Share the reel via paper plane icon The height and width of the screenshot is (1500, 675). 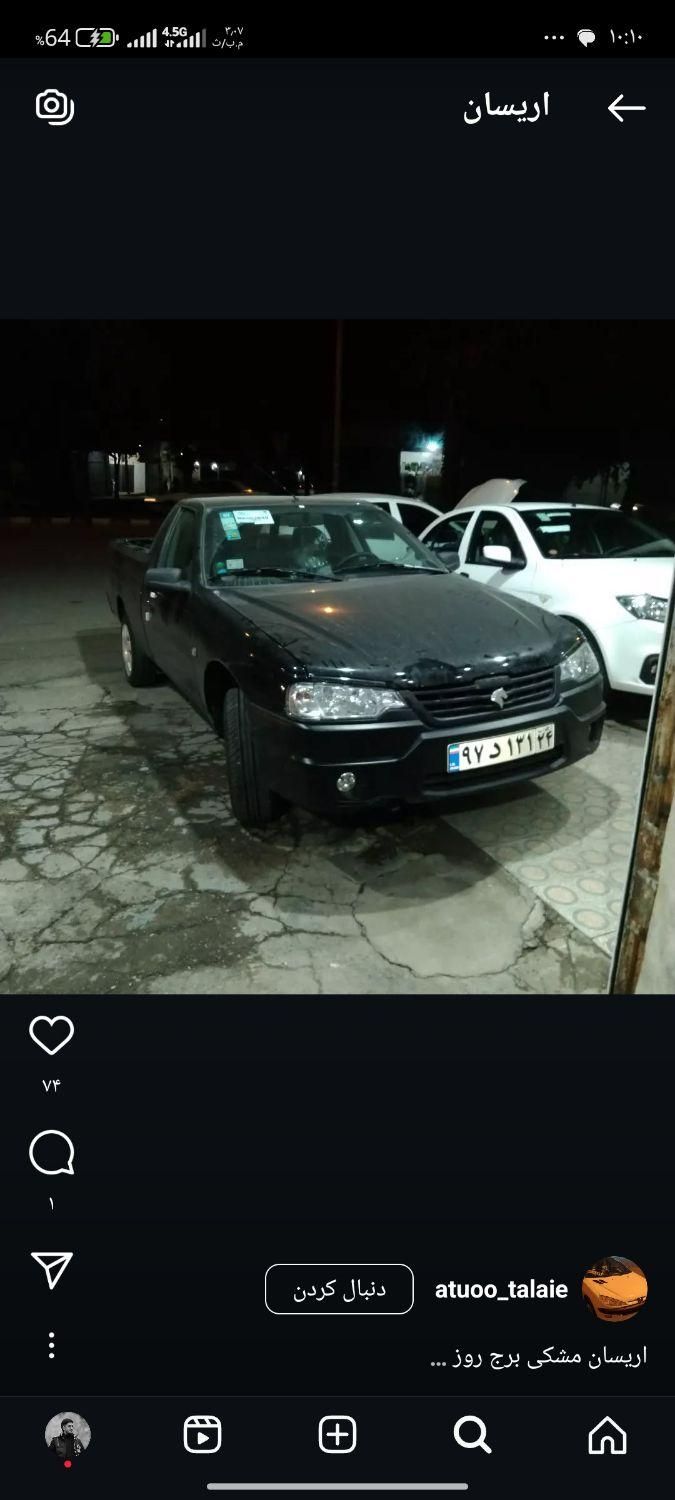52,1270
